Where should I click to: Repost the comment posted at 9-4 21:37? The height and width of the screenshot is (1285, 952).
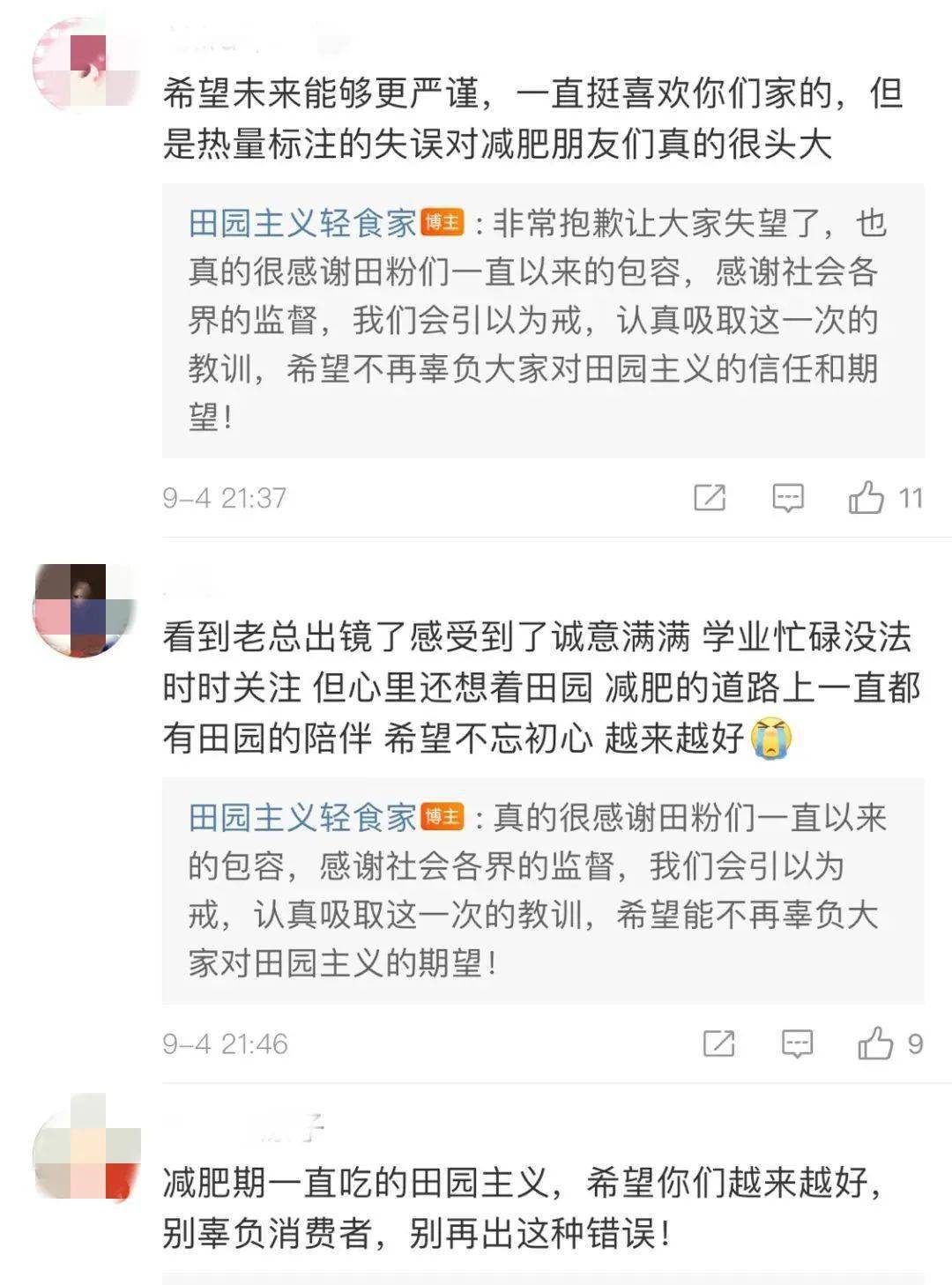pyautogui.click(x=710, y=498)
